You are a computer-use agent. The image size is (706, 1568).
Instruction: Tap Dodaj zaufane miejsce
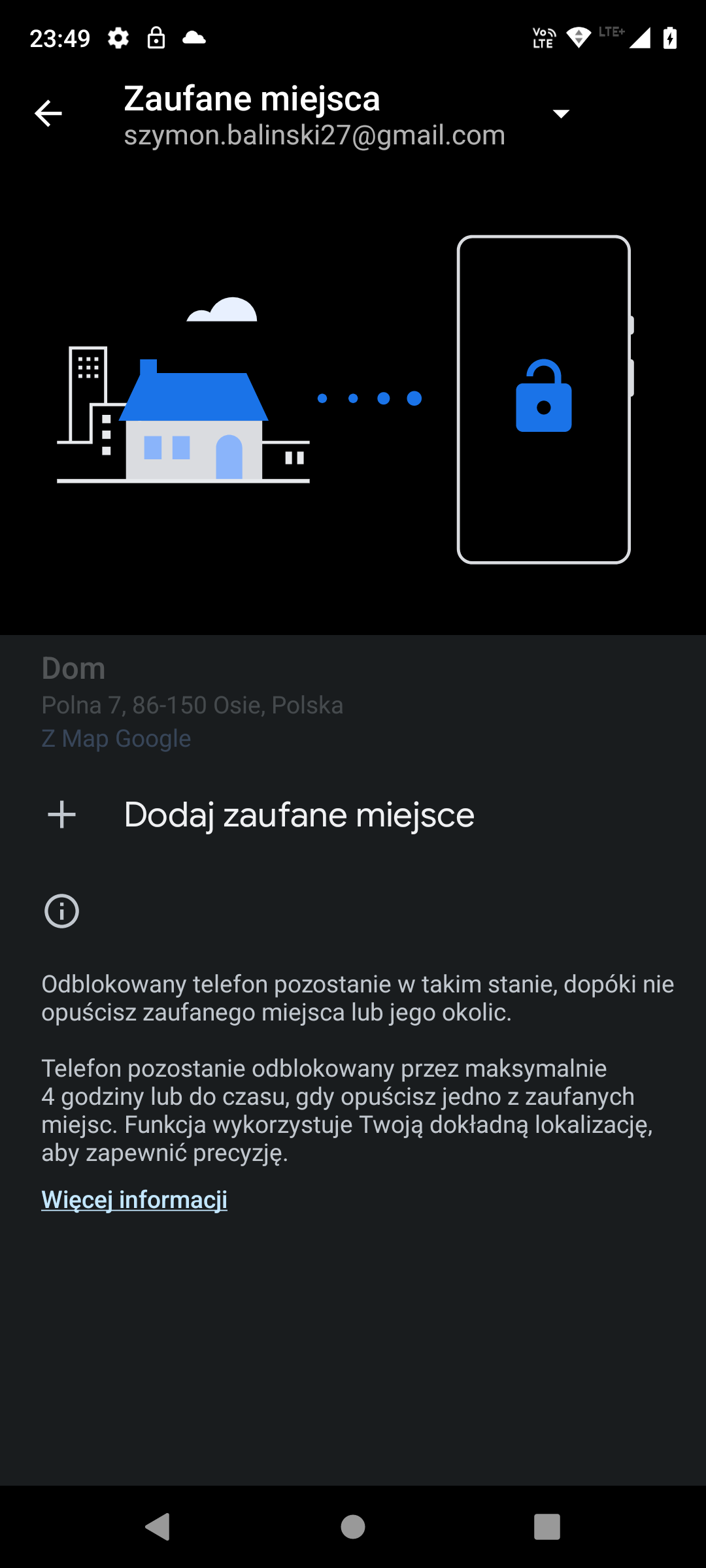pos(353,815)
